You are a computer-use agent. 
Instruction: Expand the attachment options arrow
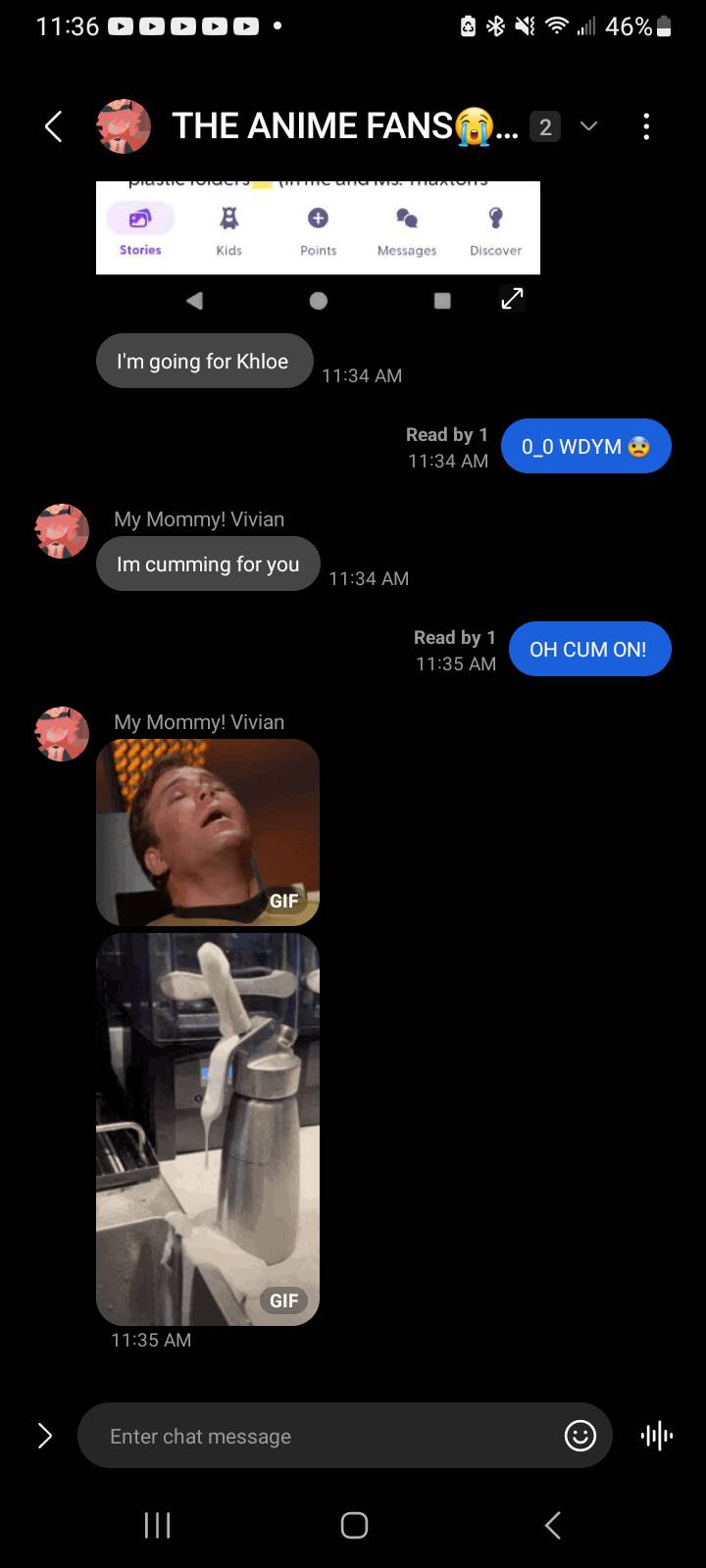[x=44, y=1436]
